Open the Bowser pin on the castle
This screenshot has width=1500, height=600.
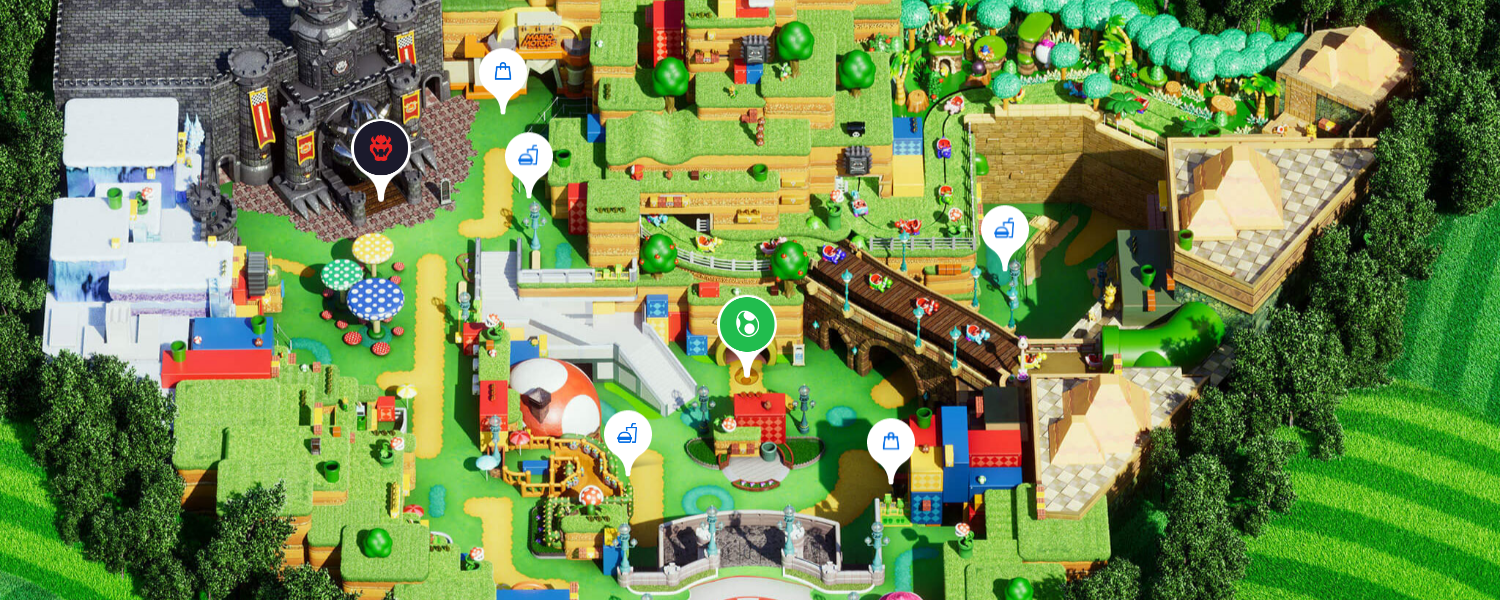click(381, 150)
